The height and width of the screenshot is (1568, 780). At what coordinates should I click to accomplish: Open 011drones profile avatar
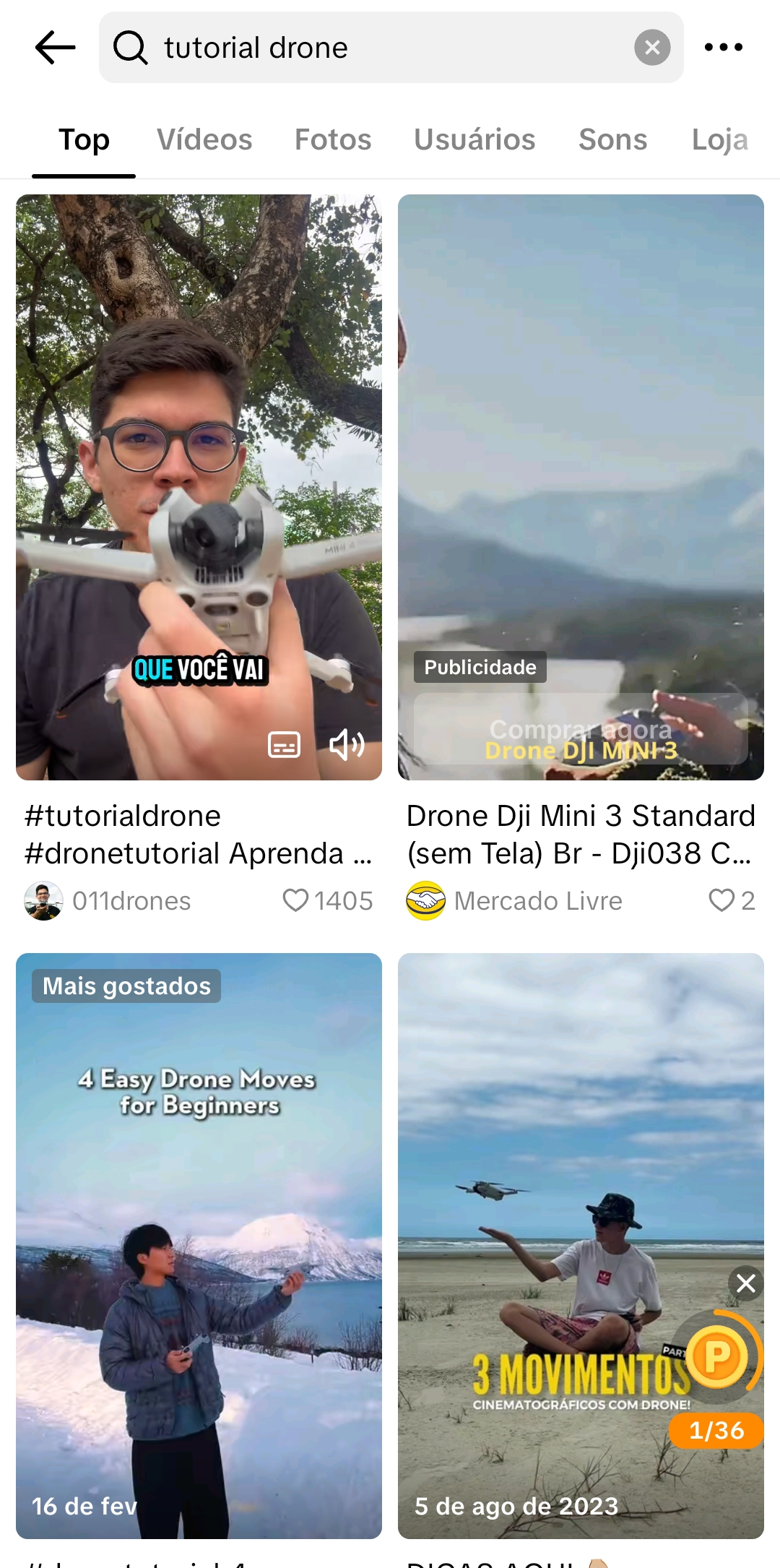pyautogui.click(x=43, y=901)
